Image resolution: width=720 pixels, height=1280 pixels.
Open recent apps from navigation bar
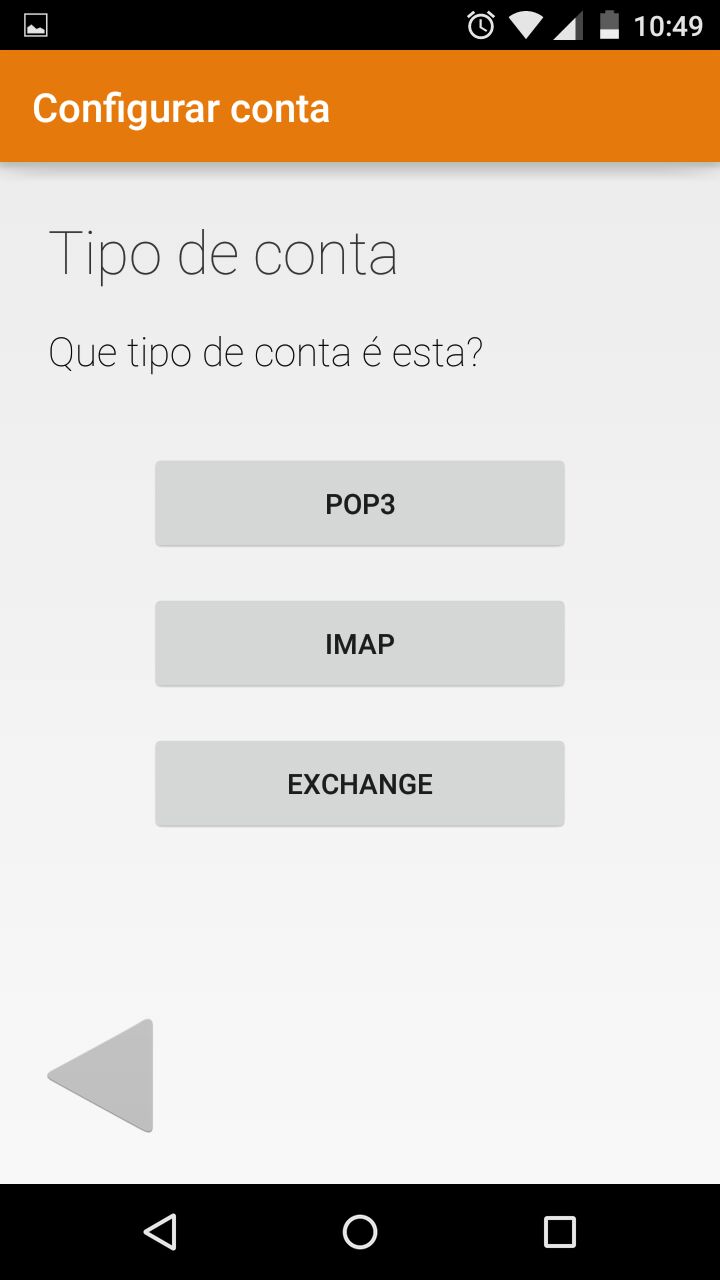560,1232
